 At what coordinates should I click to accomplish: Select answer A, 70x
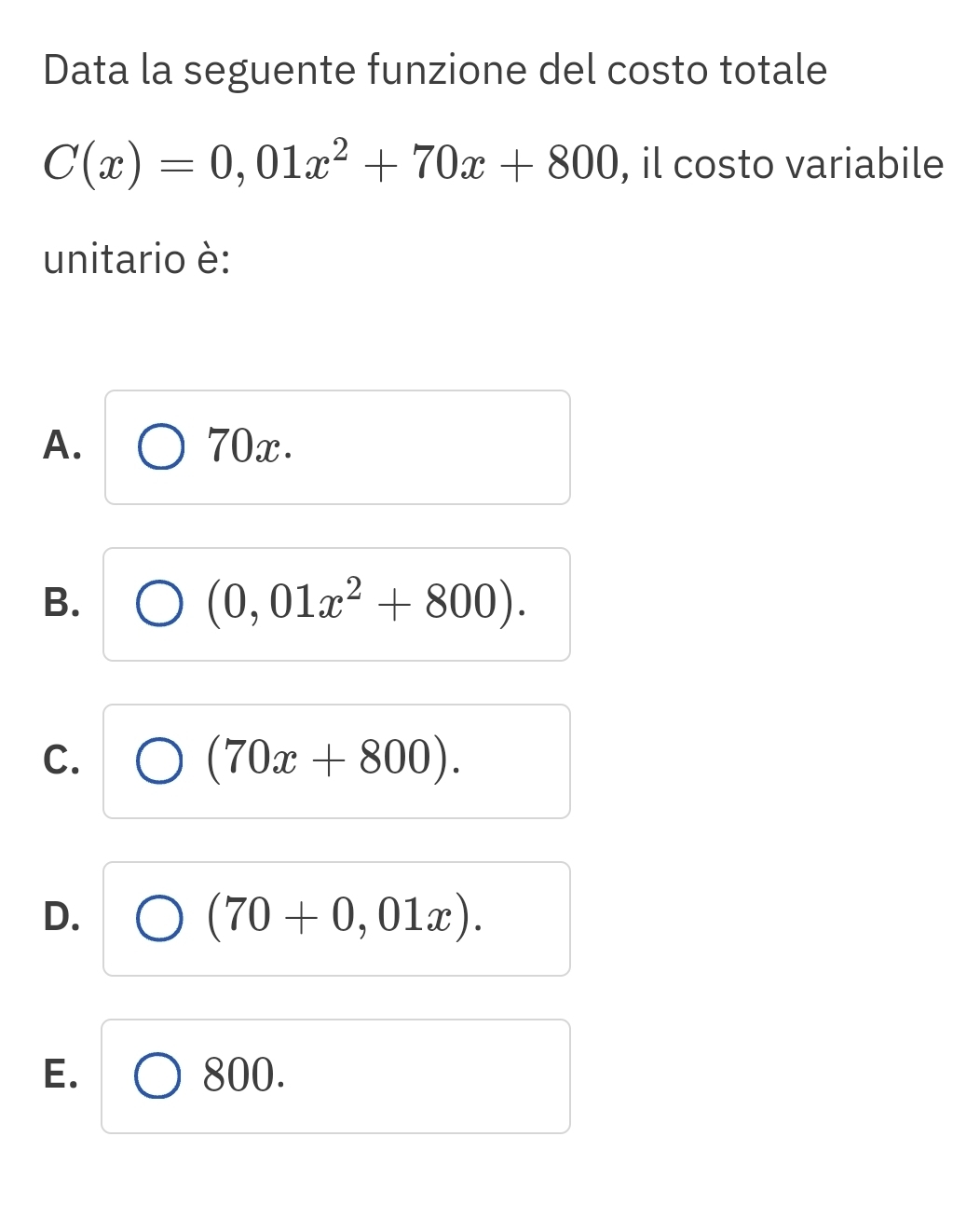pos(161,447)
